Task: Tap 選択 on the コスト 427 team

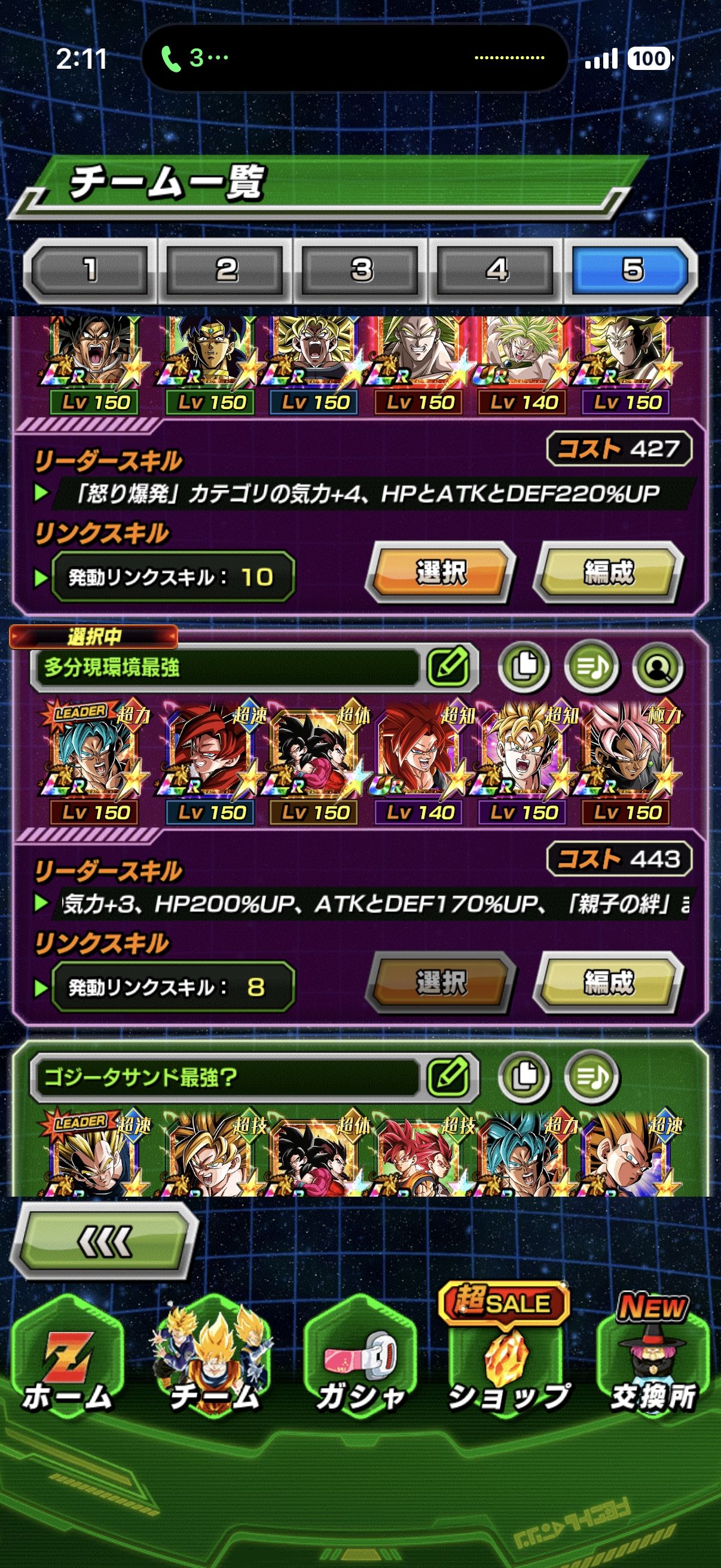Action: (x=441, y=573)
